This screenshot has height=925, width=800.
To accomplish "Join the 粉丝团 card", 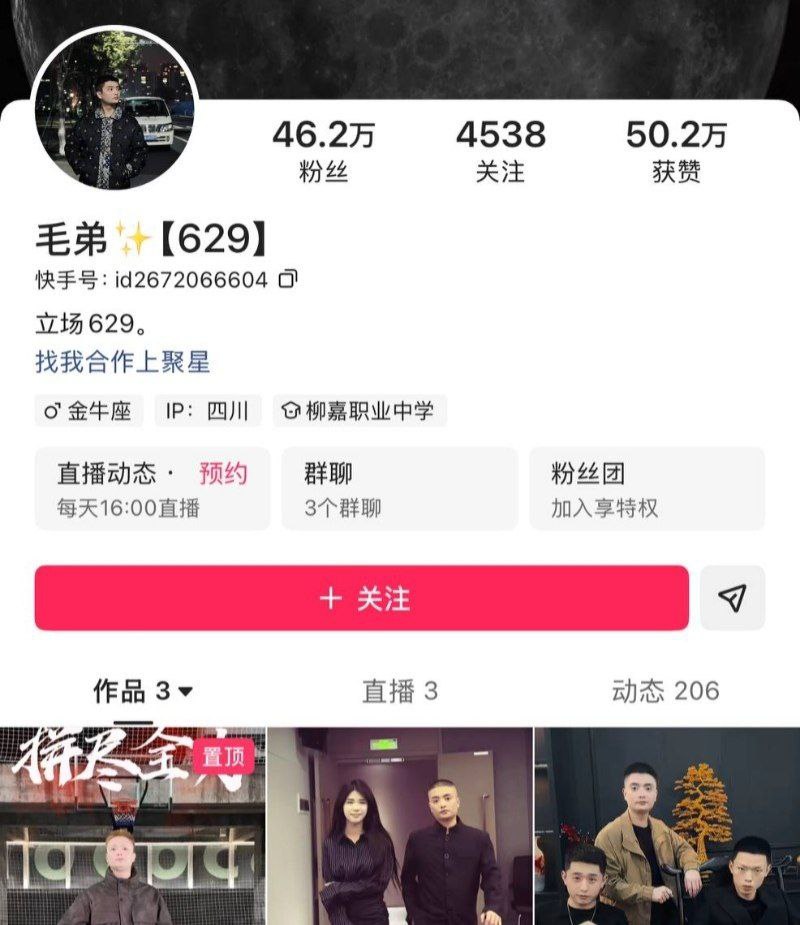I will [x=646, y=488].
